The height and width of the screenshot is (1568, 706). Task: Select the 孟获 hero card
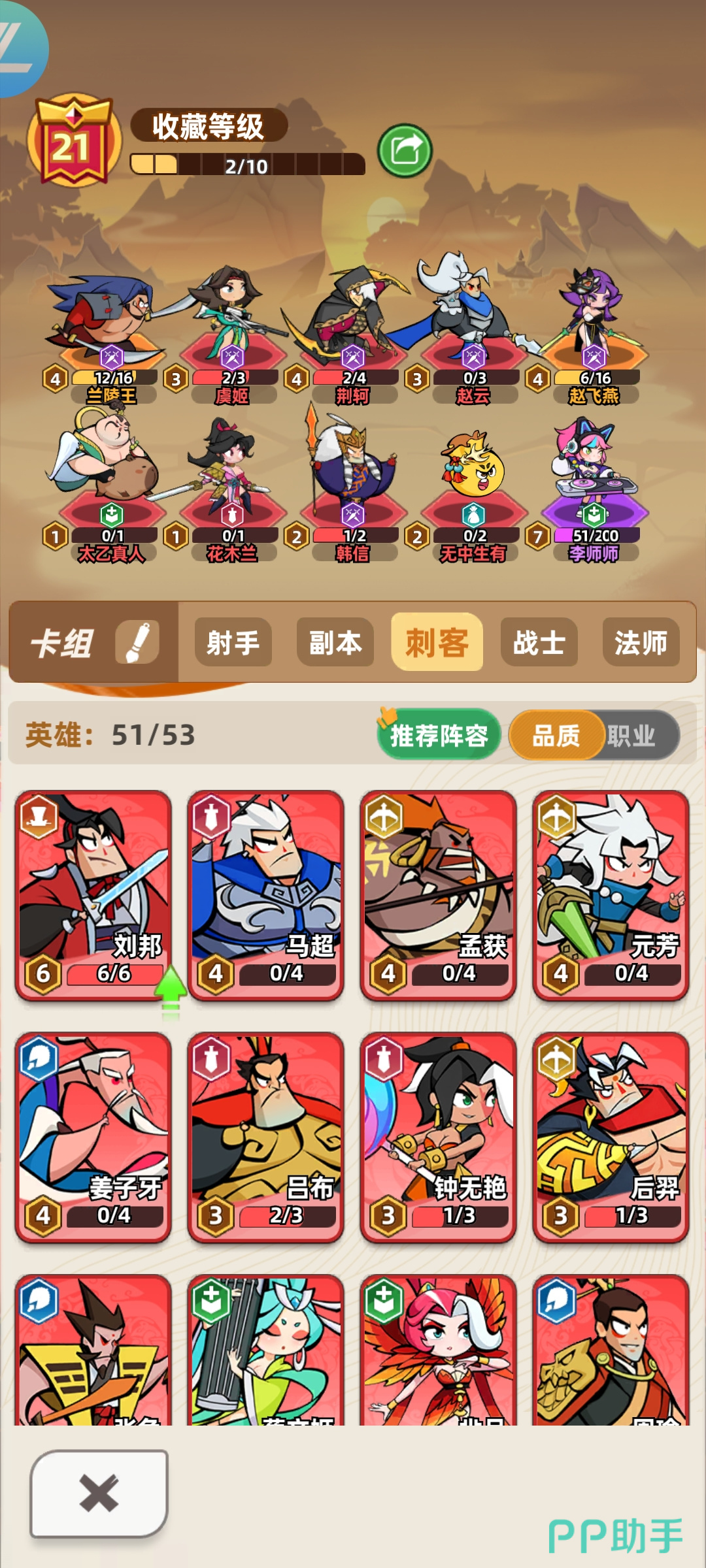tap(438, 894)
